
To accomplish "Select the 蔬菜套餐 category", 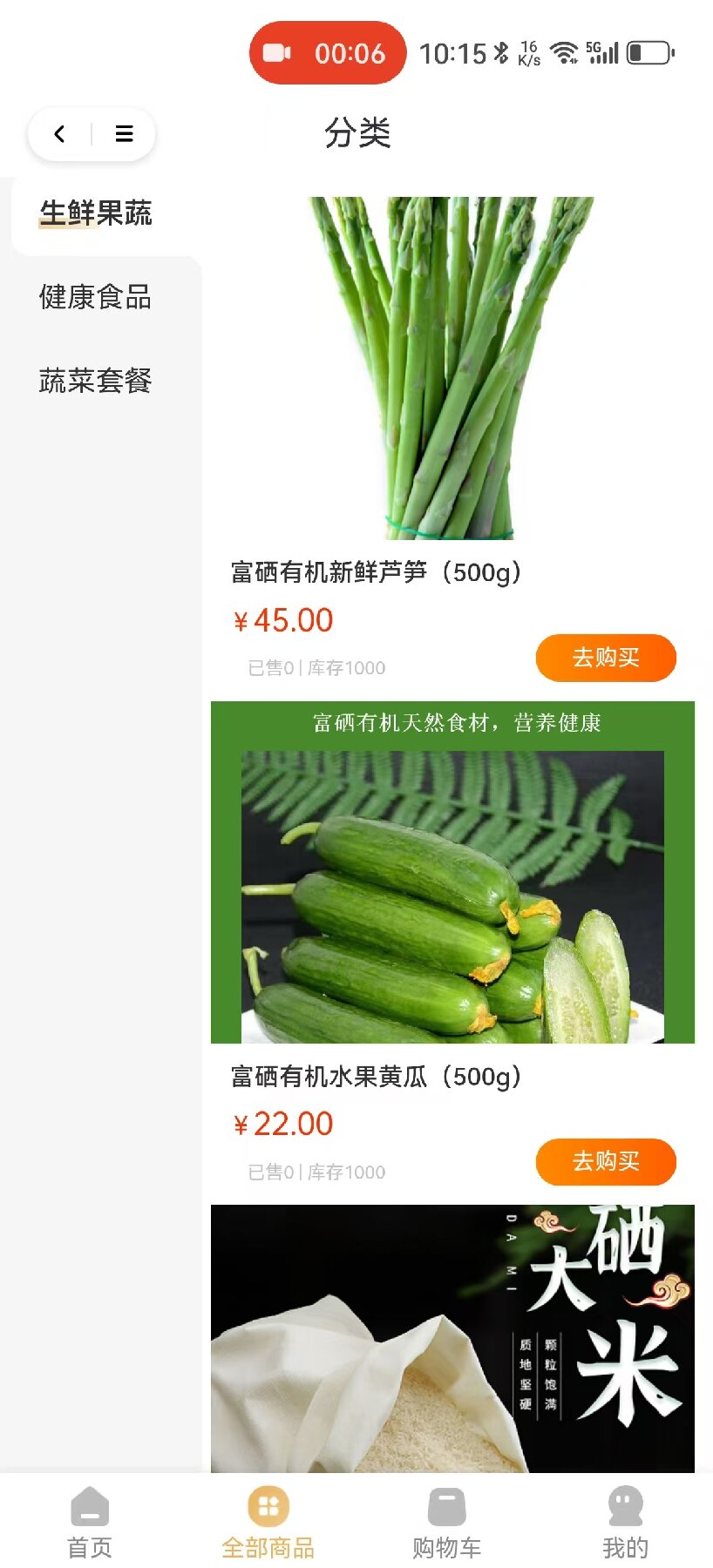I will pyautogui.click(x=95, y=382).
